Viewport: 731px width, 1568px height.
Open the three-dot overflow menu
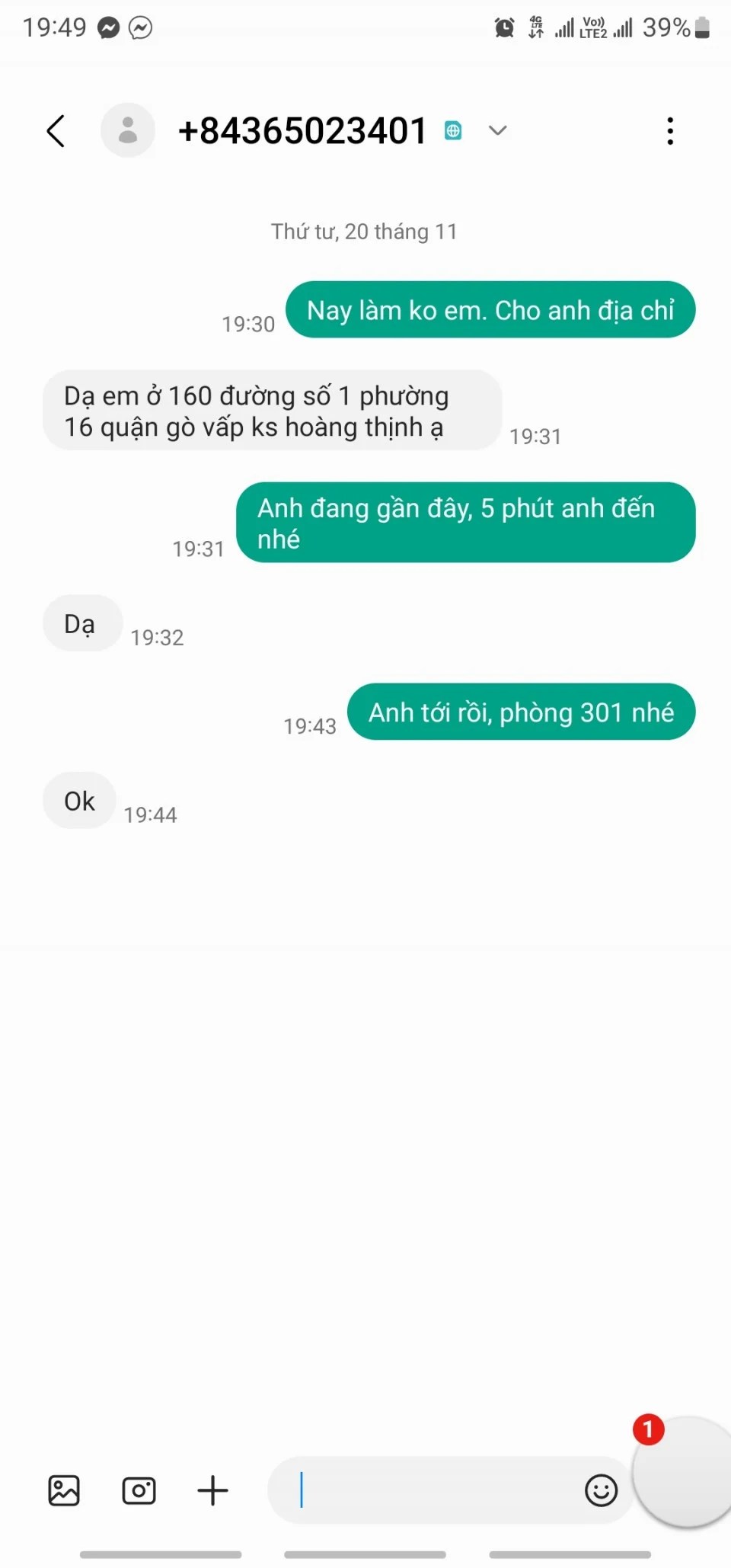coord(670,131)
